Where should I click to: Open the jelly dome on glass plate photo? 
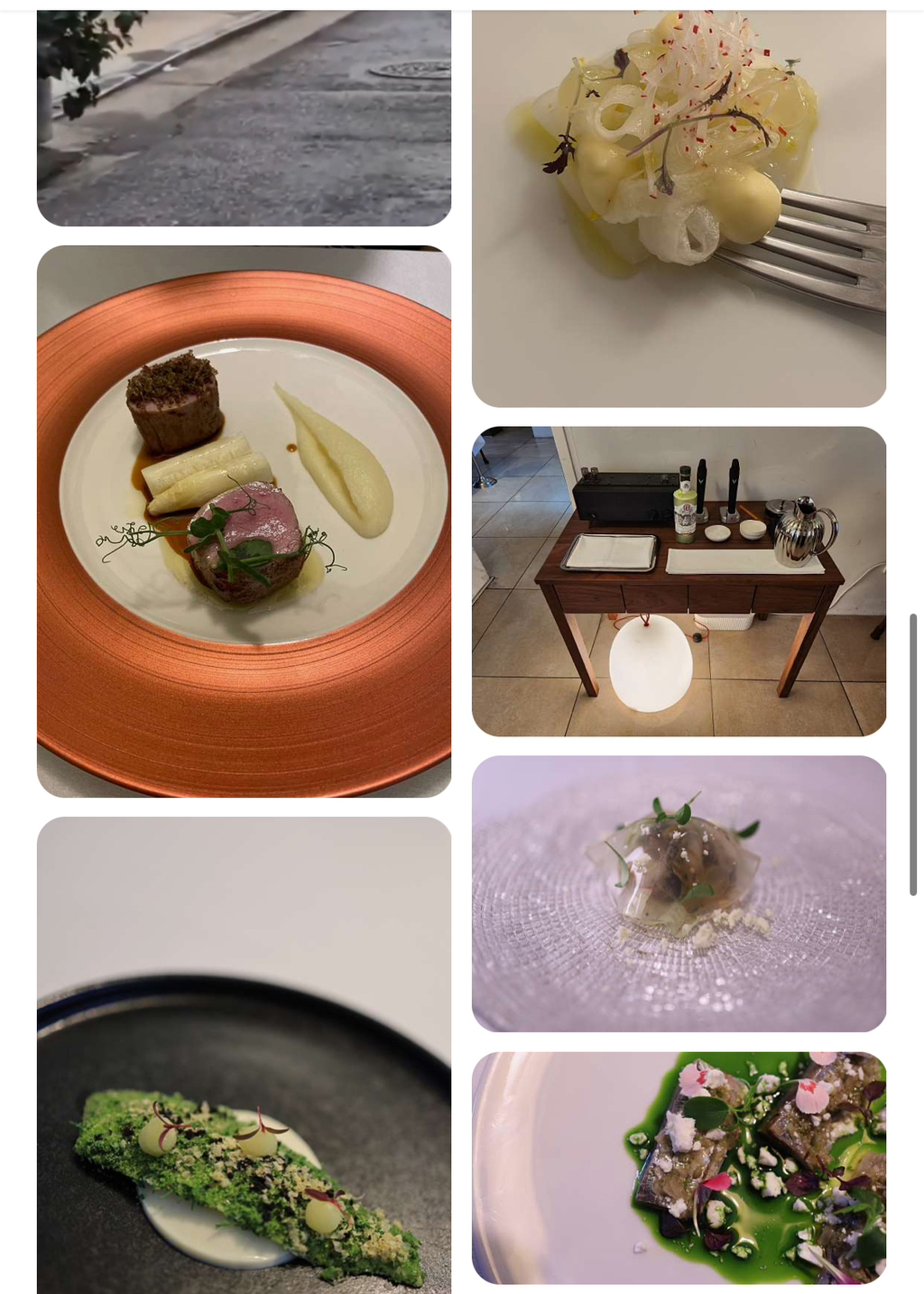pos(679,892)
